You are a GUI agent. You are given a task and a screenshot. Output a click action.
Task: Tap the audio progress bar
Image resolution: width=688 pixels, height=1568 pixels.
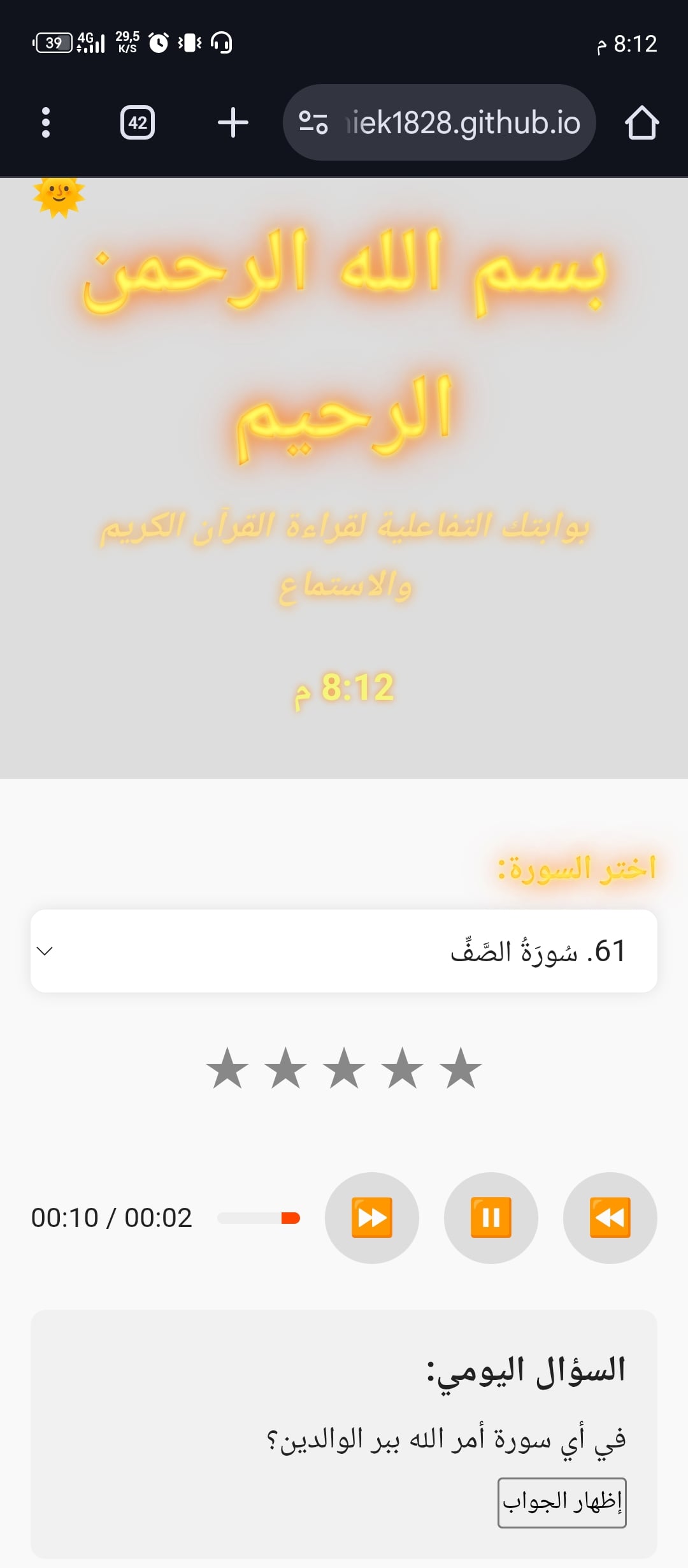(x=258, y=1218)
